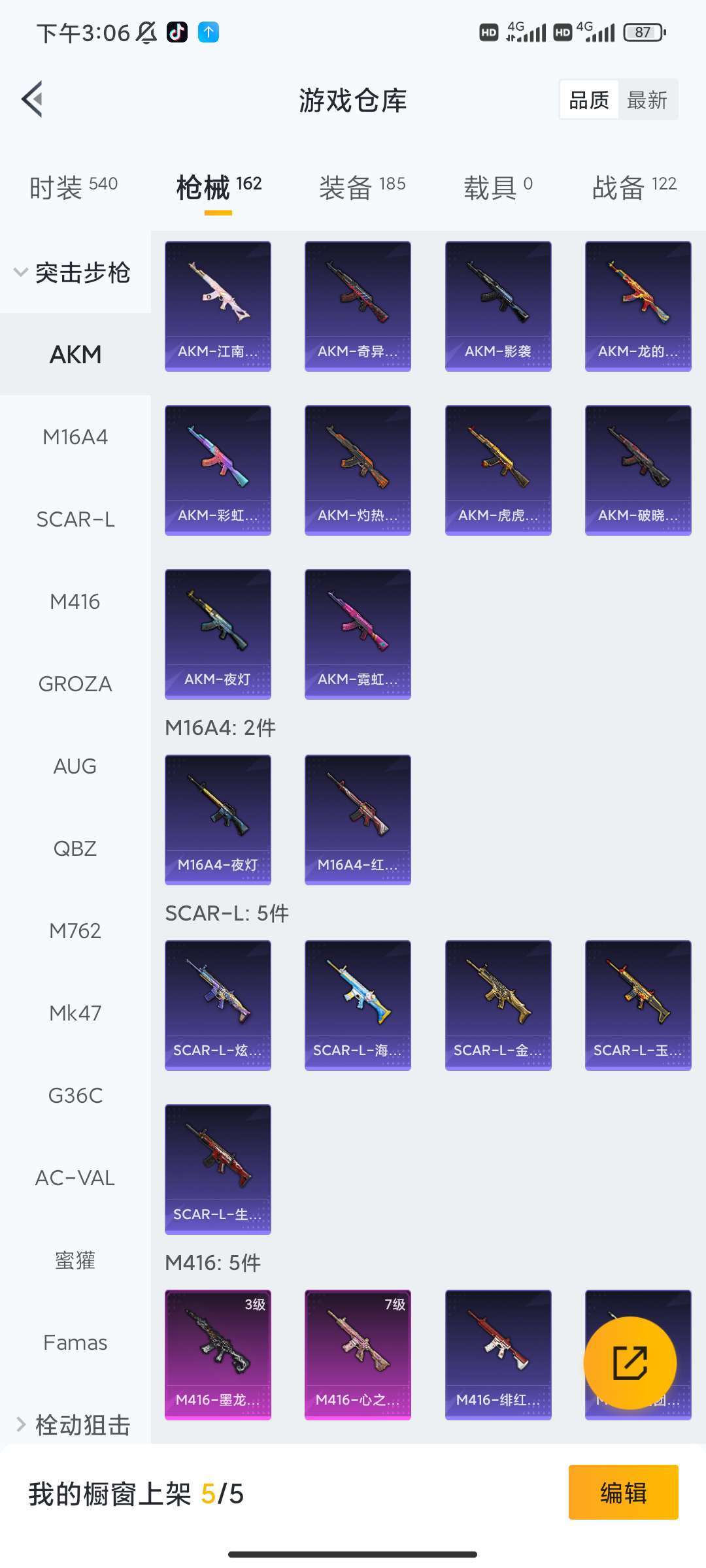View the level 7 M416-心之 skin
Screen dimensions: 706x1568
[358, 1354]
